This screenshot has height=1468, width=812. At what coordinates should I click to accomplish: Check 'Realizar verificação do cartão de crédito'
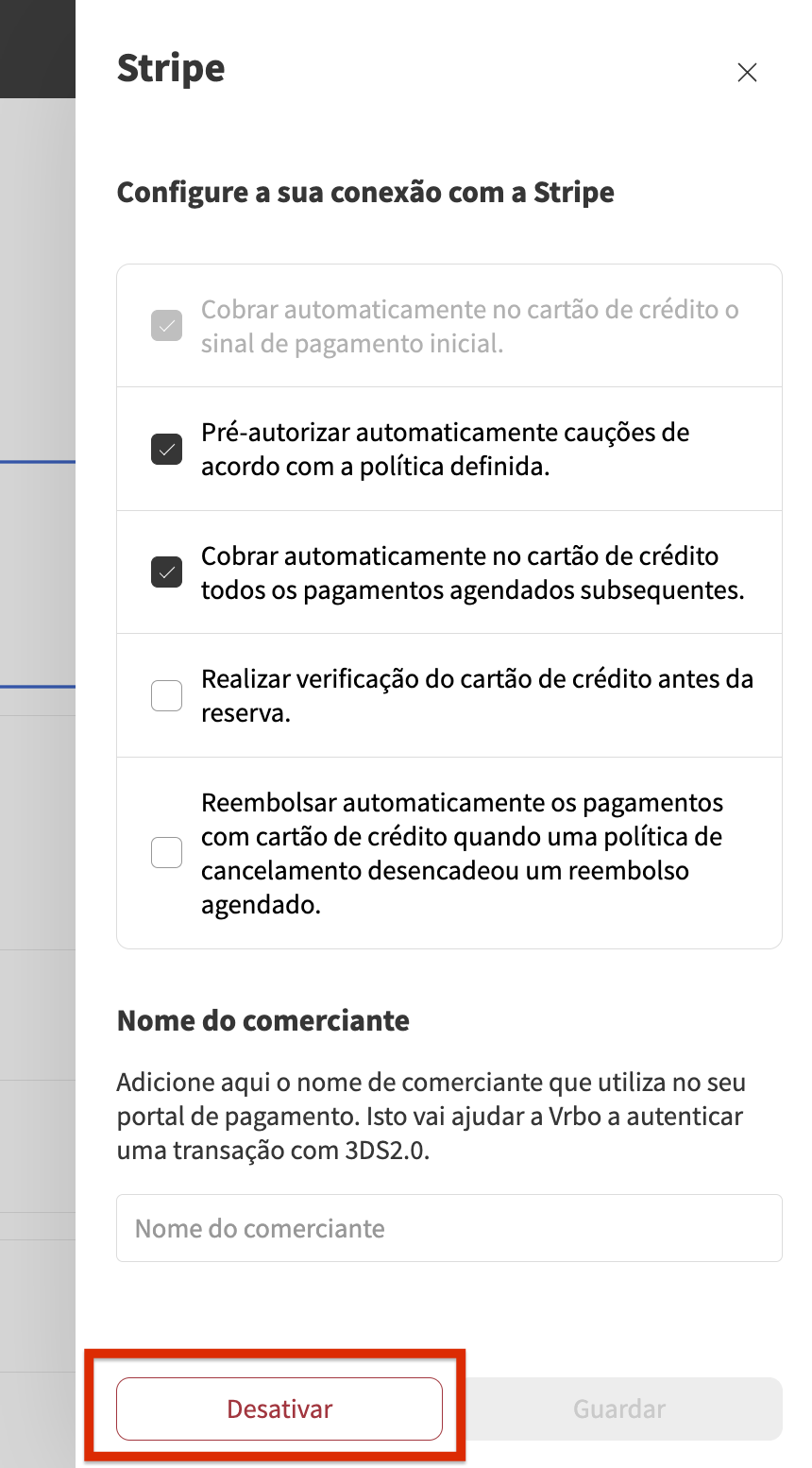pyautogui.click(x=166, y=695)
